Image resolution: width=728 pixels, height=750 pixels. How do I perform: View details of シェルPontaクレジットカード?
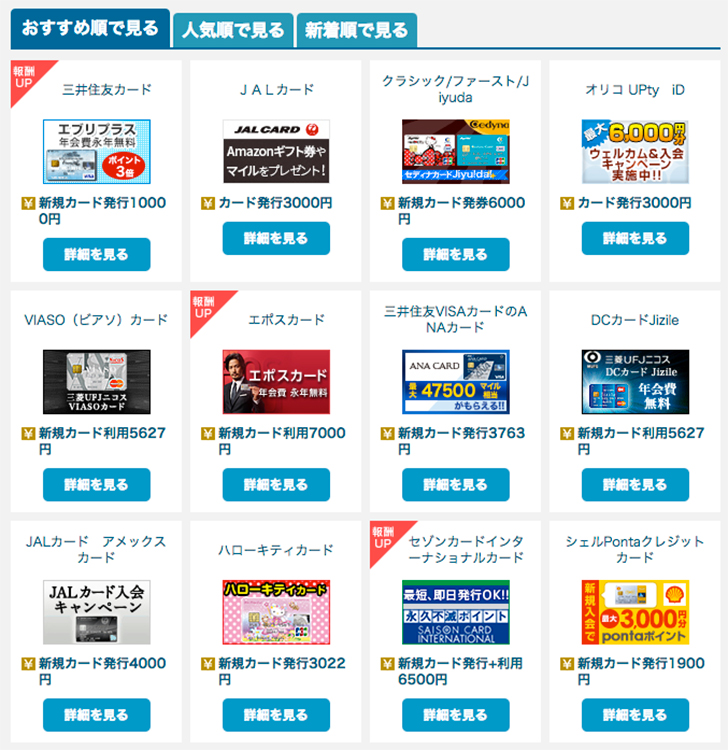635,715
